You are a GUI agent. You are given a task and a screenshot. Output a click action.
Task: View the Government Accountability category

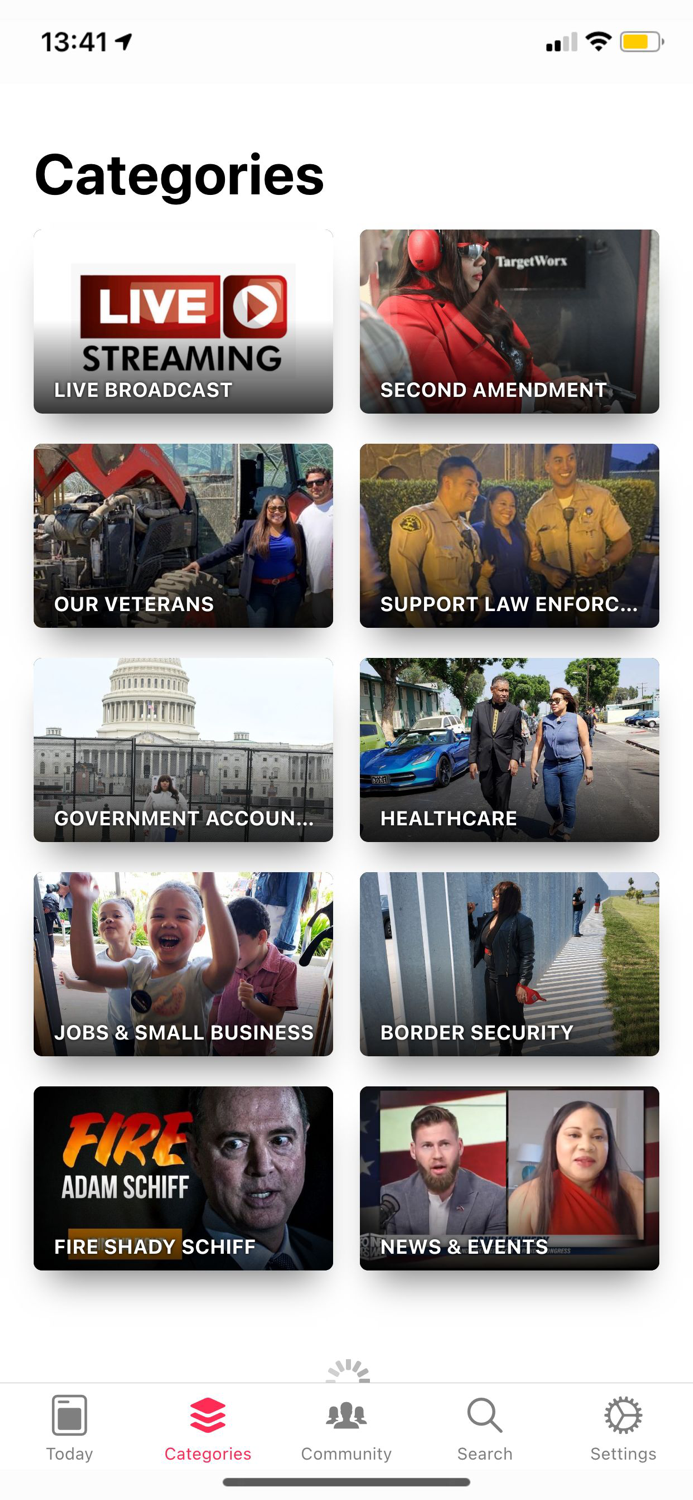tap(183, 749)
